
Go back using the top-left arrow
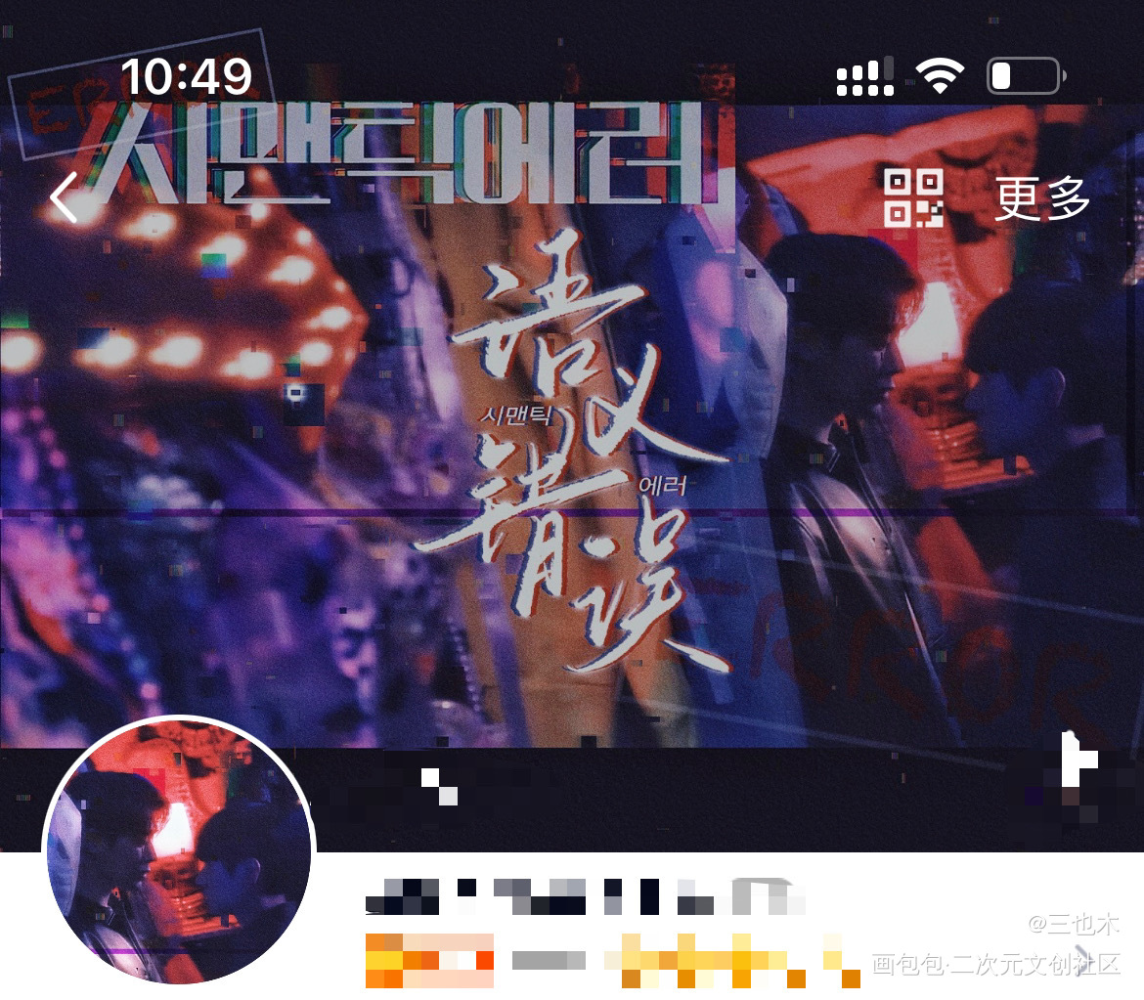pyautogui.click(x=65, y=198)
